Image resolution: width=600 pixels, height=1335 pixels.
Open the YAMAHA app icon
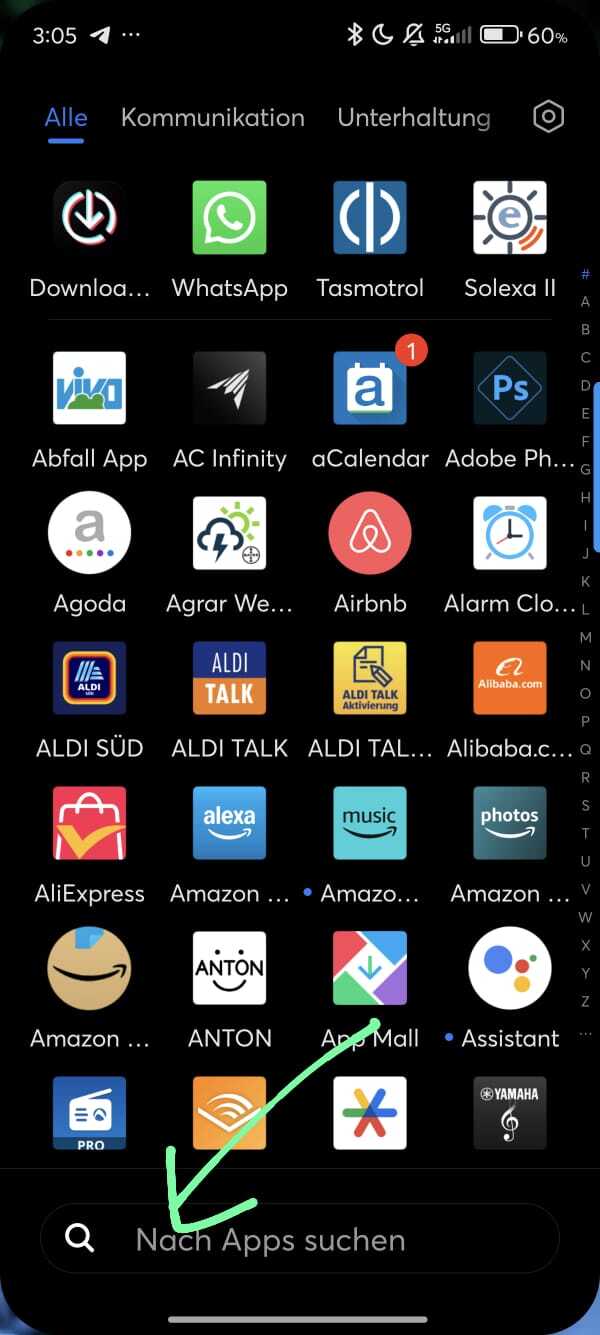click(x=510, y=1113)
